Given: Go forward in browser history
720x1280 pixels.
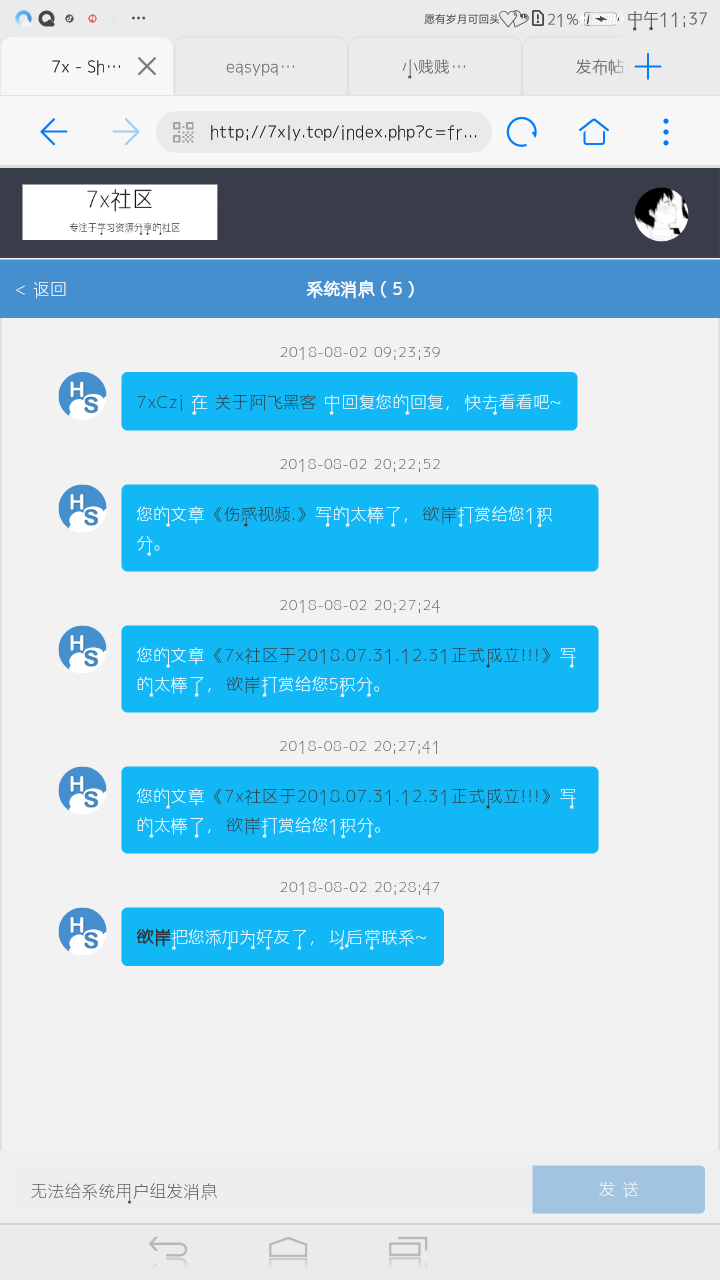Looking at the screenshot, I should (x=126, y=132).
